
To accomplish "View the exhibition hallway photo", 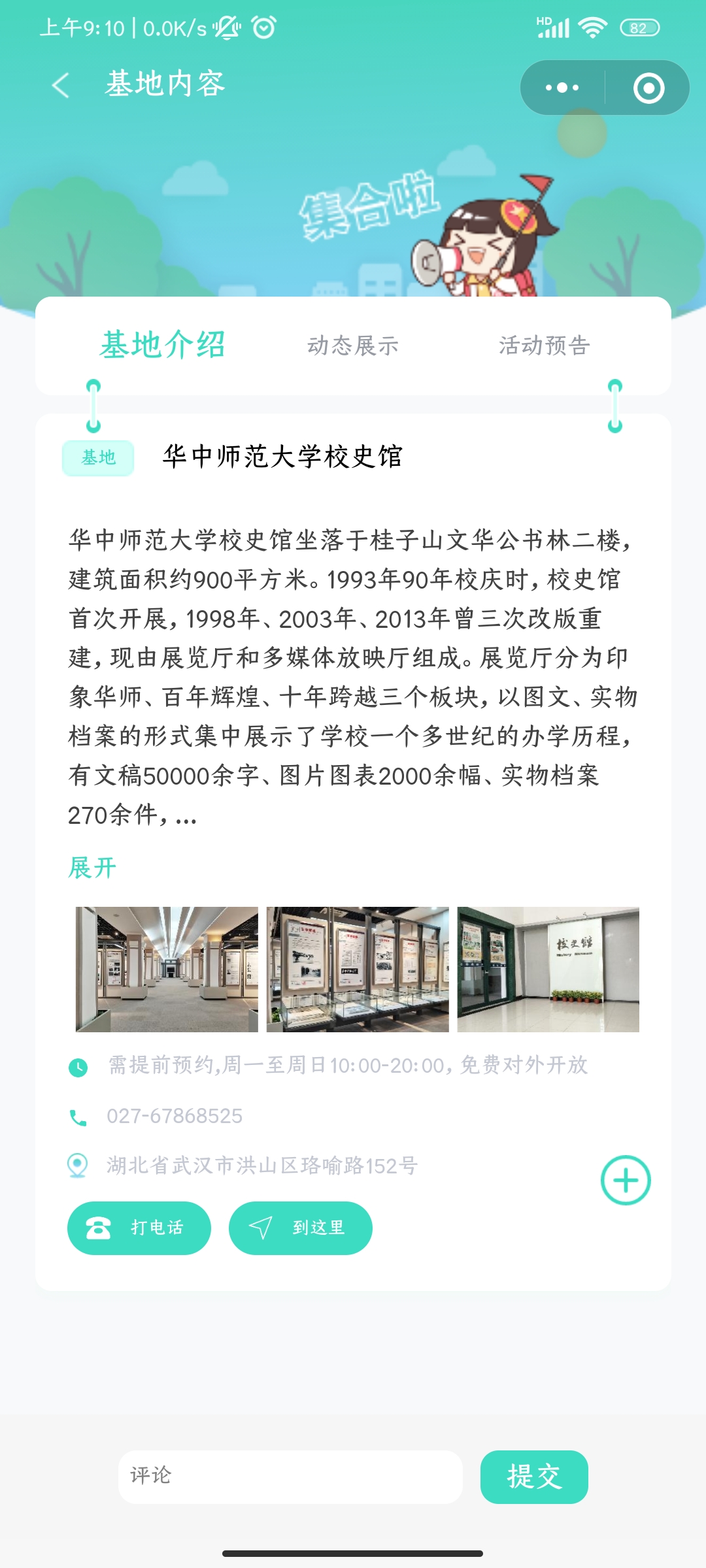I will point(167,970).
